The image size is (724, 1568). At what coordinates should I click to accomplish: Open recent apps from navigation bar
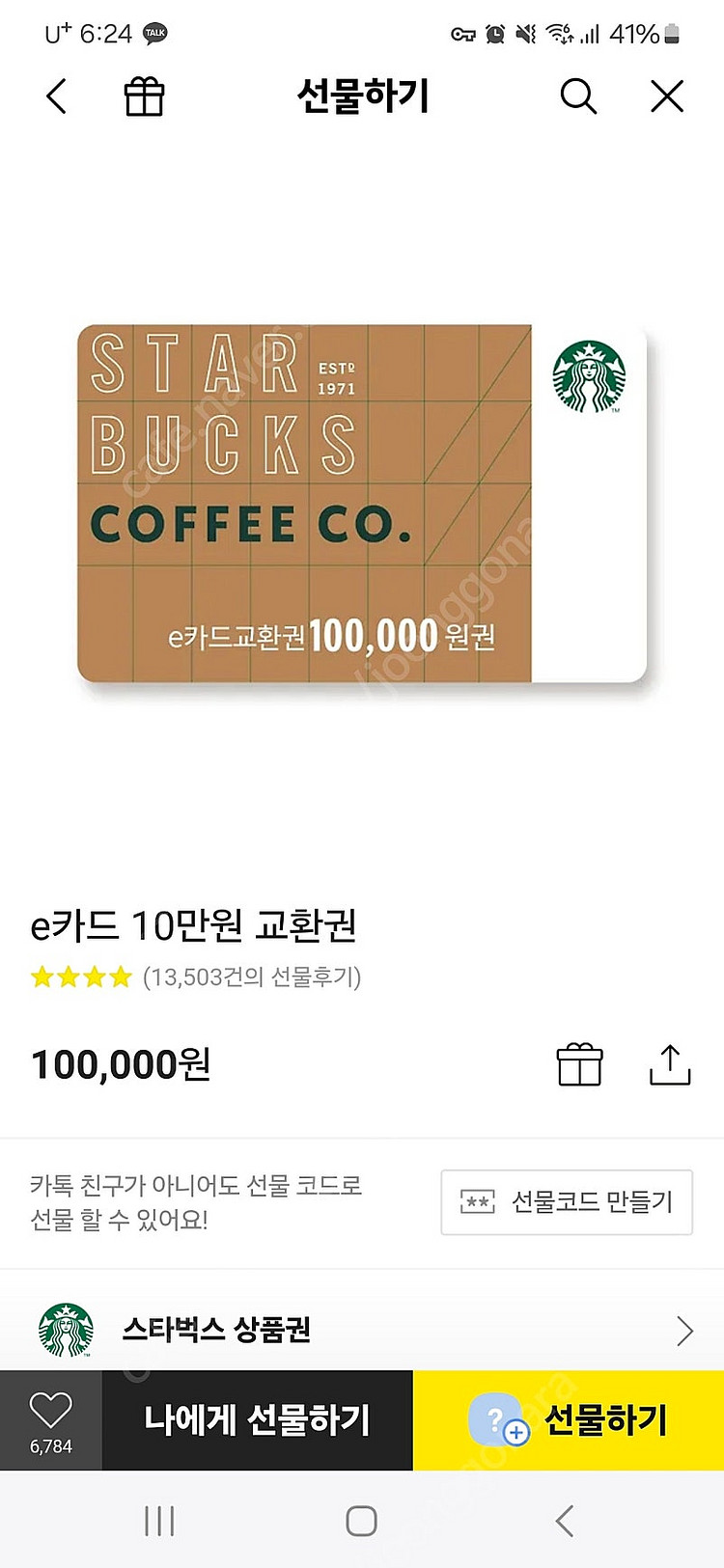point(159,1521)
